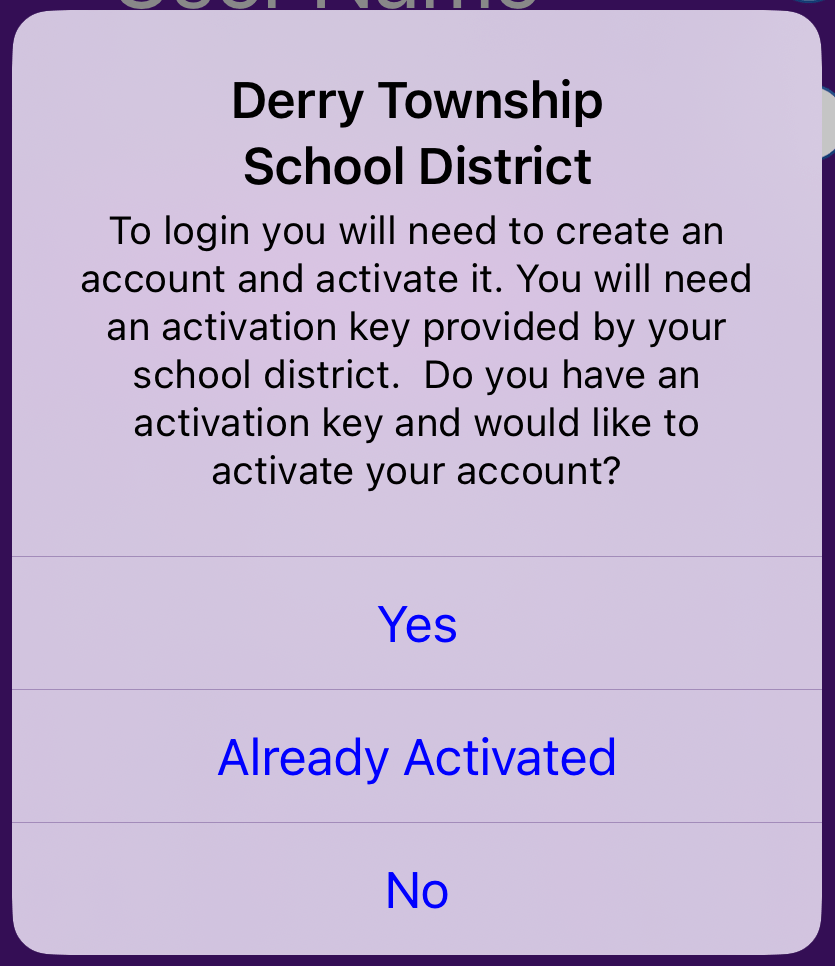Click the grey circular control at right edge
Image resolution: width=835 pixels, height=966 pixels.
827,120
